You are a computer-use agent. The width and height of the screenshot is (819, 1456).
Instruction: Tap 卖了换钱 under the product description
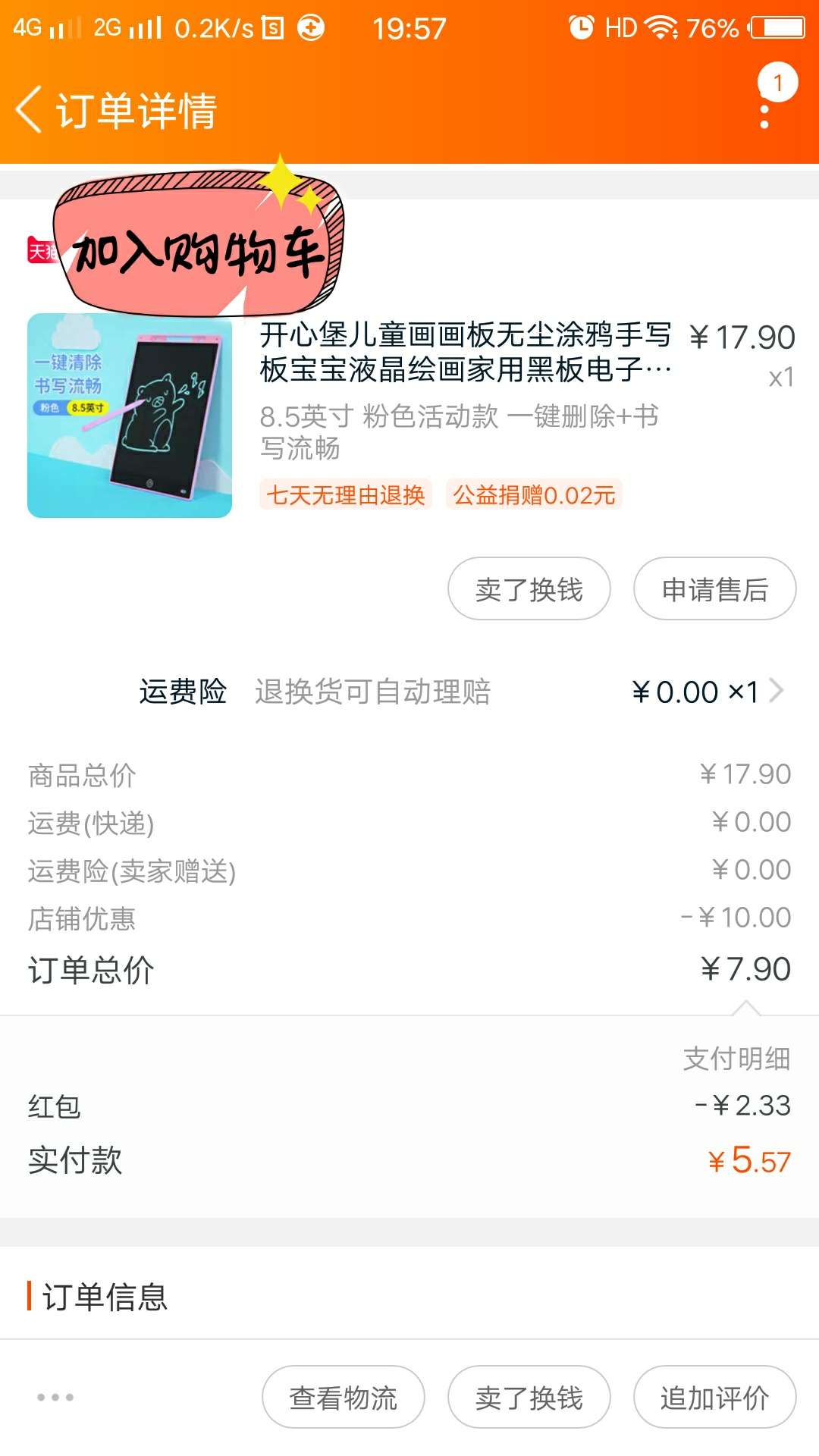pos(529,589)
